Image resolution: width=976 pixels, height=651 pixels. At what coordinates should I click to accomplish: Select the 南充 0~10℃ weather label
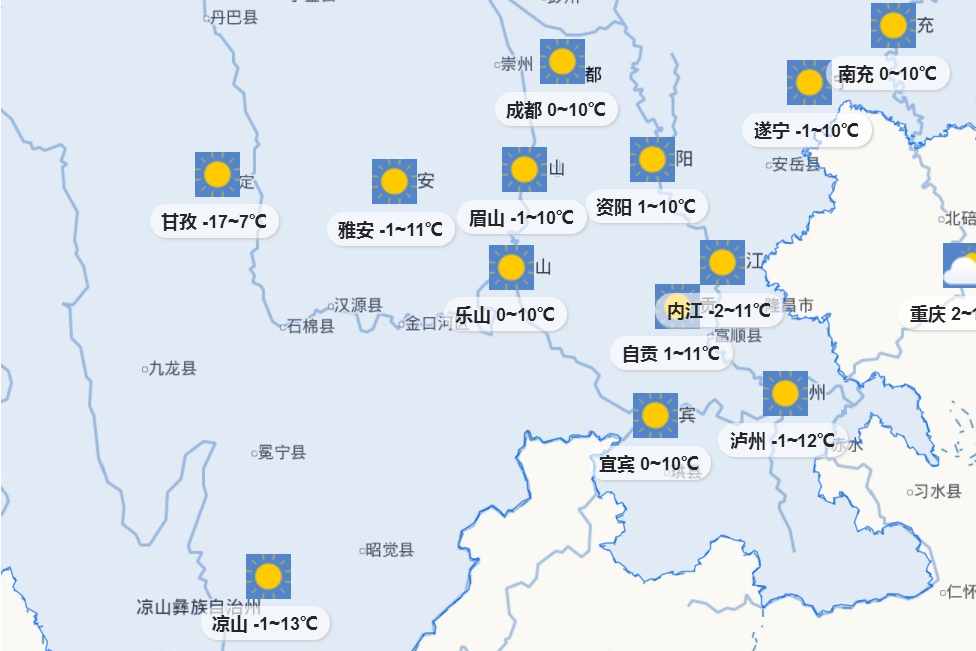tap(888, 74)
